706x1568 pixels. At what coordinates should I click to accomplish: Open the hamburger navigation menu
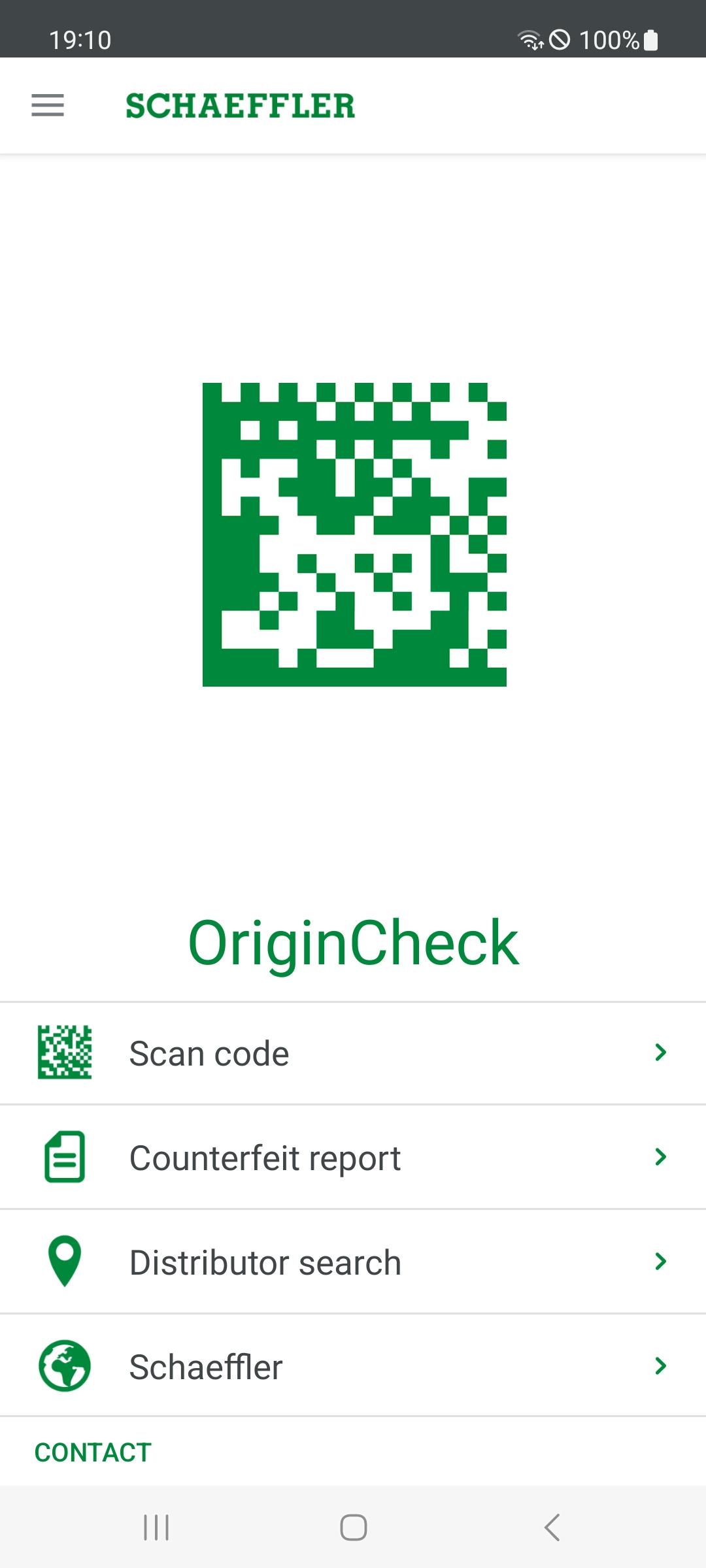[x=48, y=105]
